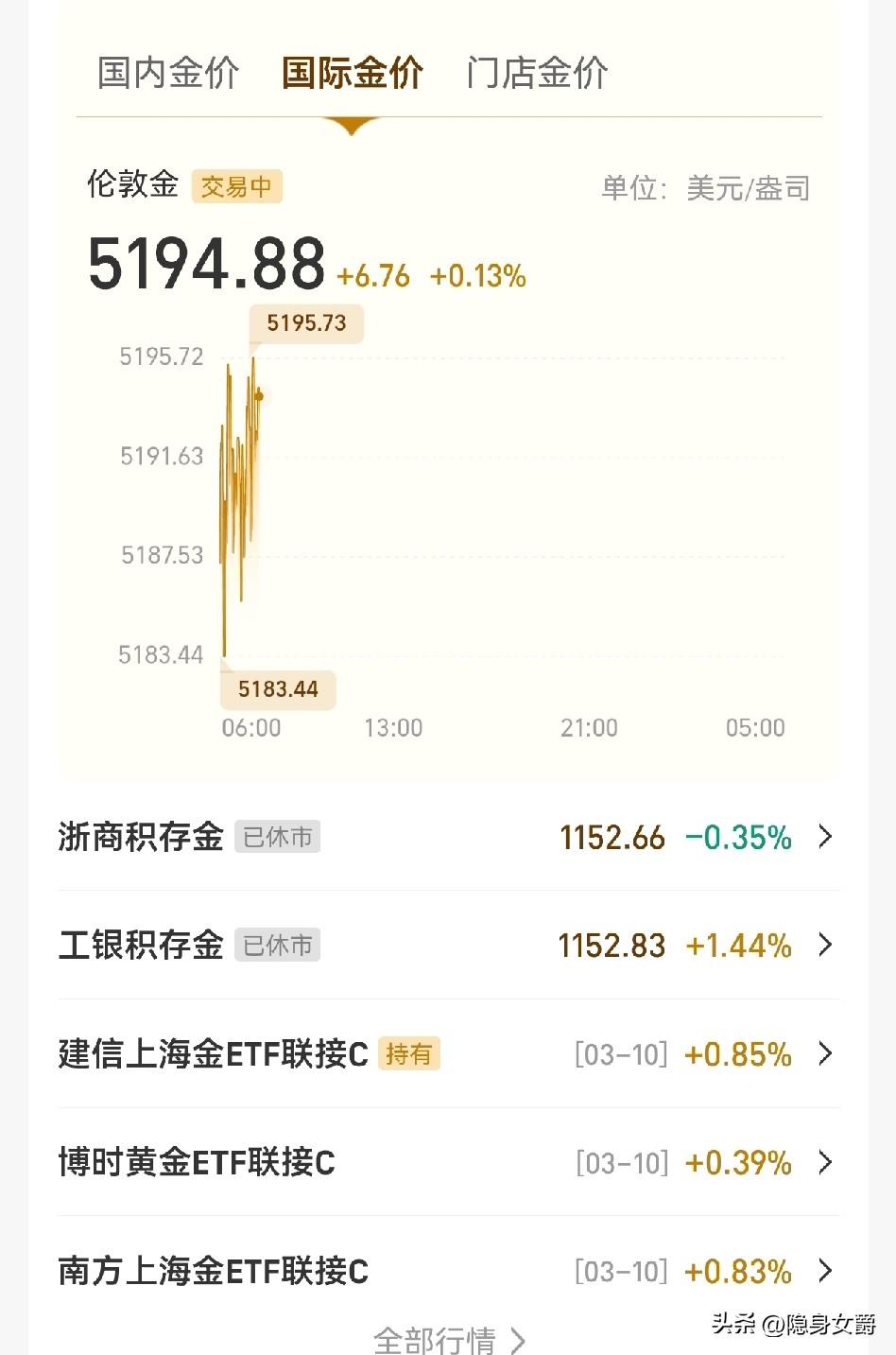Click the 交易中 status badge
This screenshot has width=896, height=1355.
236,186
